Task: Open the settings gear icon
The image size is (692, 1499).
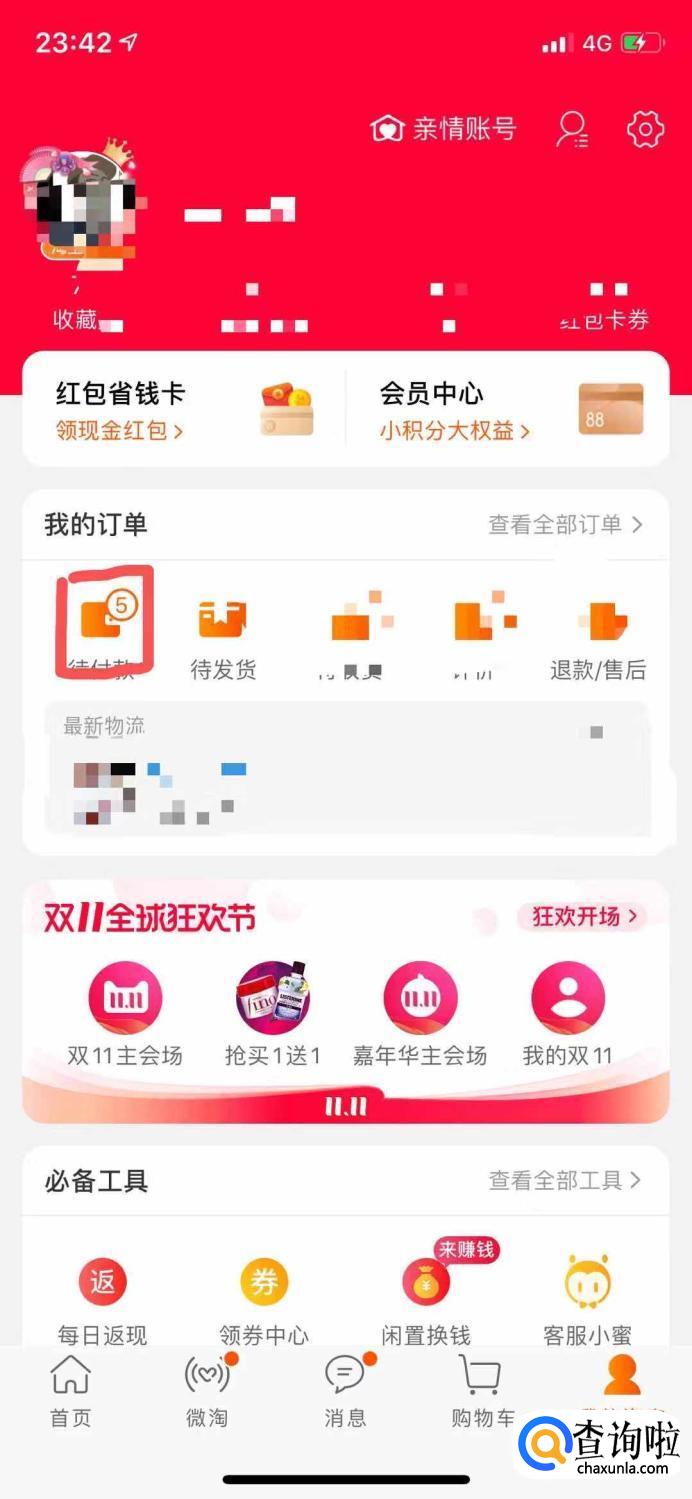Action: click(645, 129)
